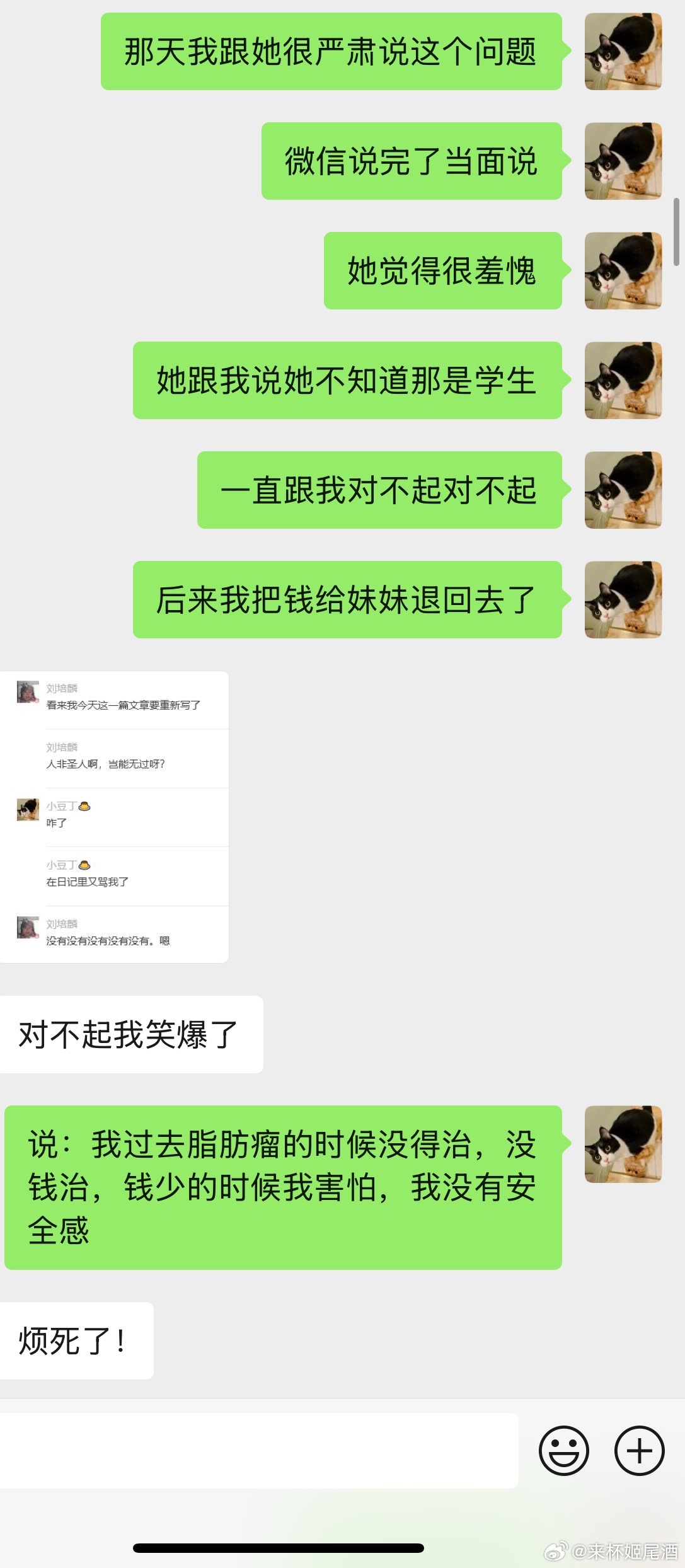The image size is (685, 1568).
Task: Open sender profile next to 微信说完了当面说
Action: click(x=623, y=161)
